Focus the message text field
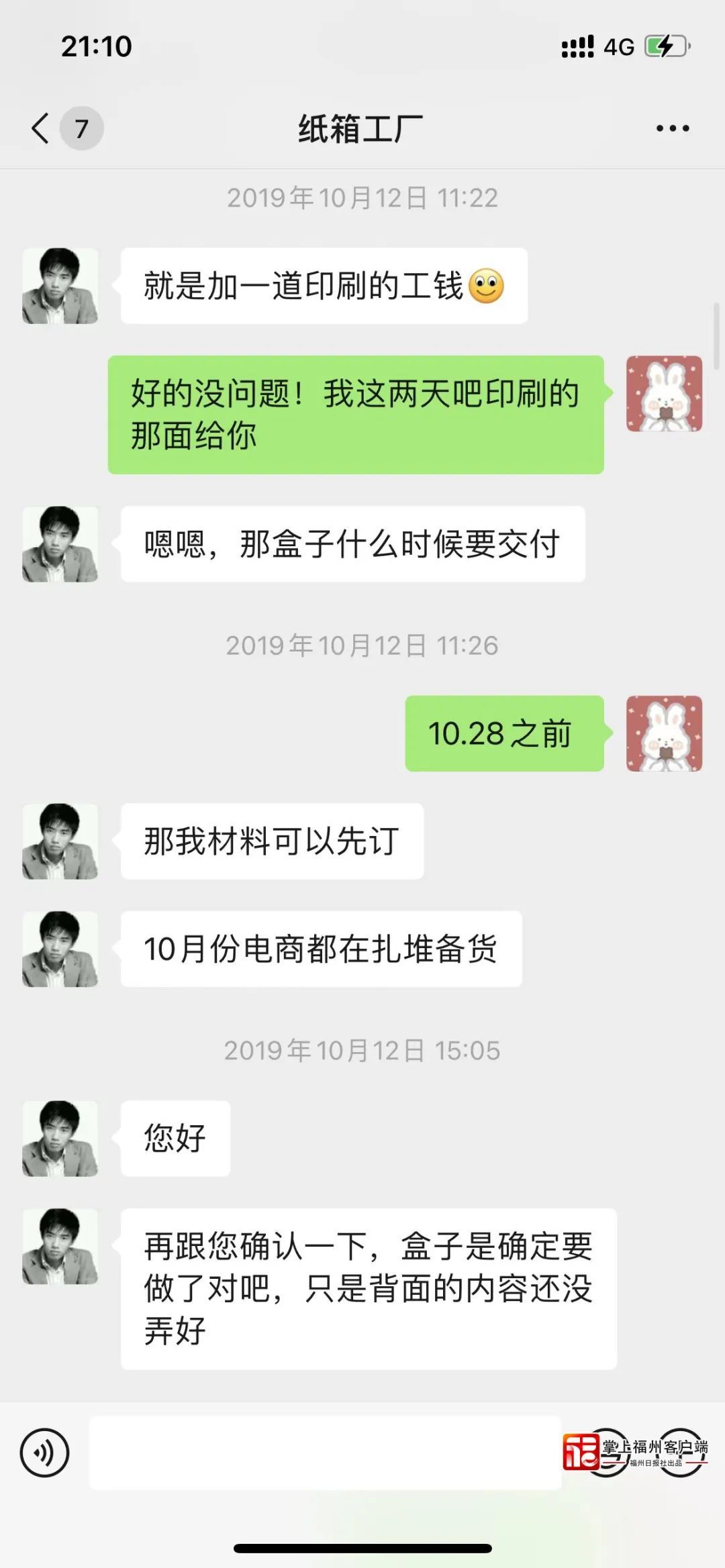725x1568 pixels. coord(325,1453)
